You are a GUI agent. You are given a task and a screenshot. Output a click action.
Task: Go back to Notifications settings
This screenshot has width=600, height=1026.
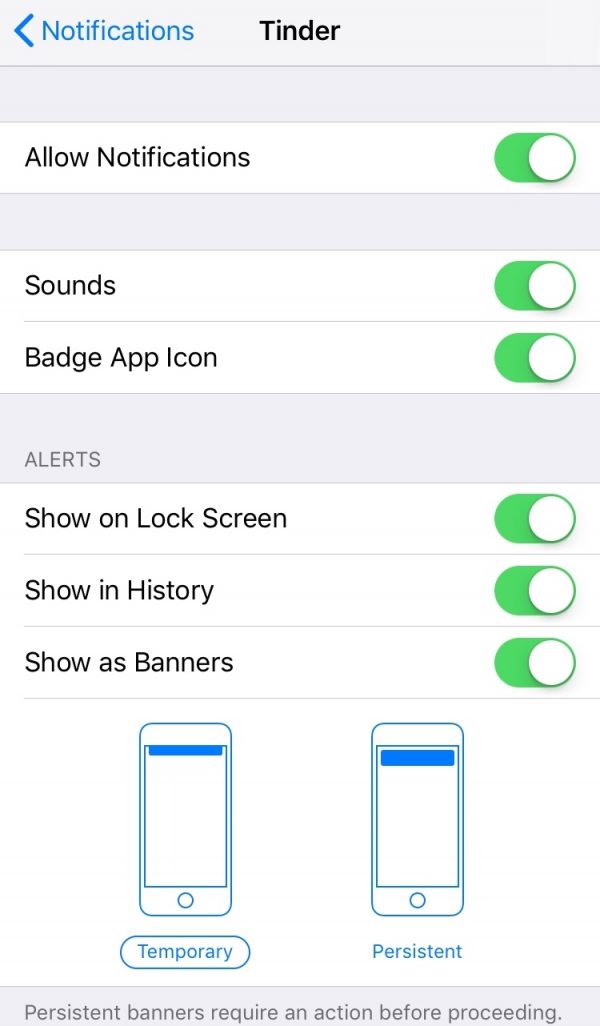104,31
